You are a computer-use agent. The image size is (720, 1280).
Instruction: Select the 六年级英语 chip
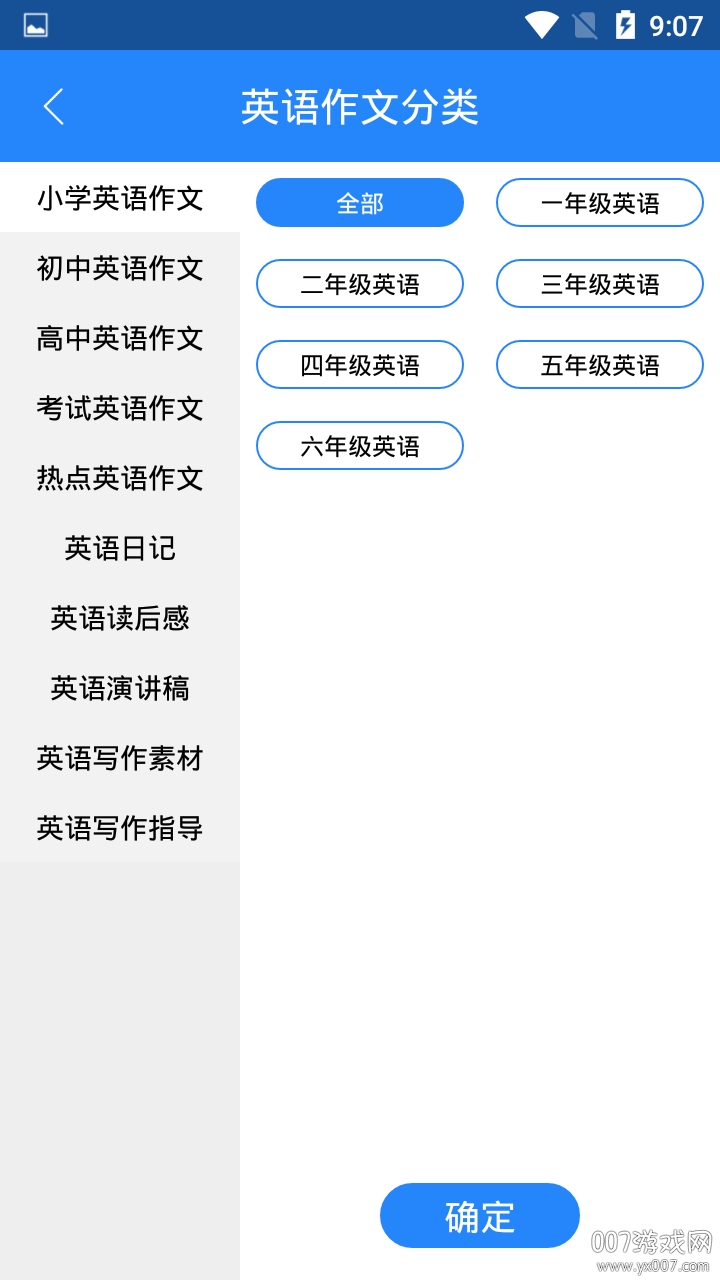[x=360, y=446]
